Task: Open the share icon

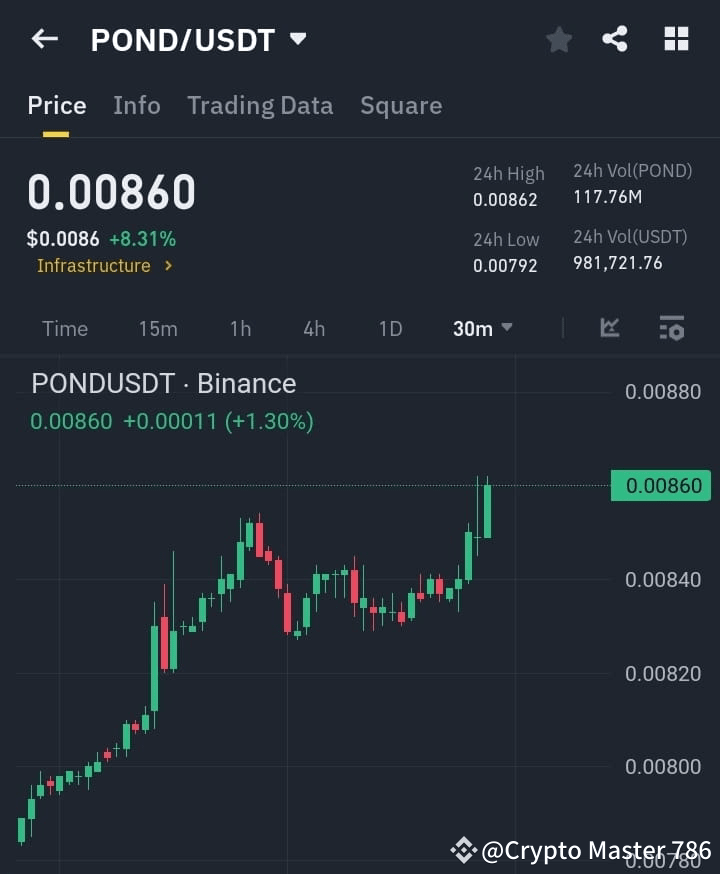Action: [x=614, y=39]
